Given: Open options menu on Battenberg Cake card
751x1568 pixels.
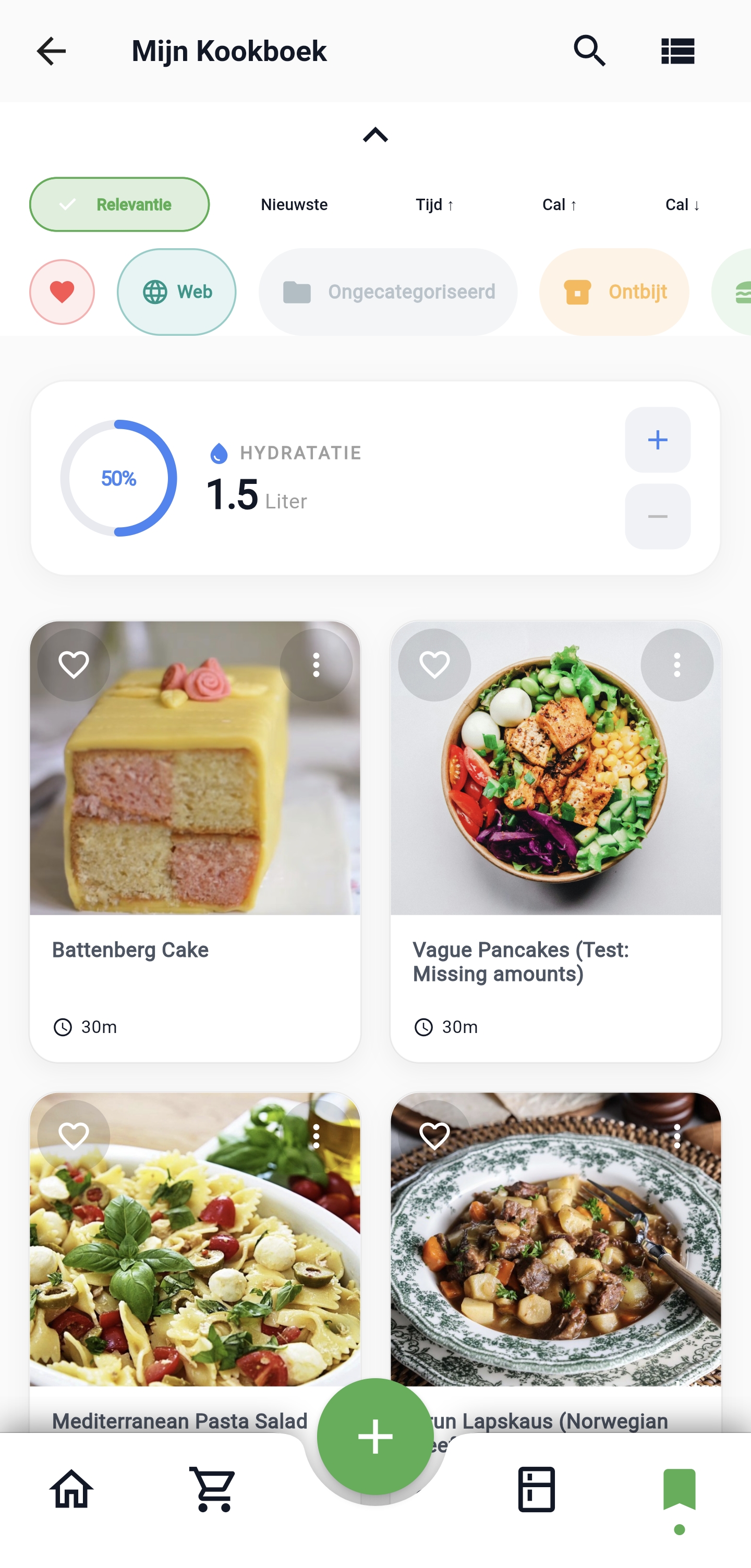Looking at the screenshot, I should pyautogui.click(x=314, y=665).
